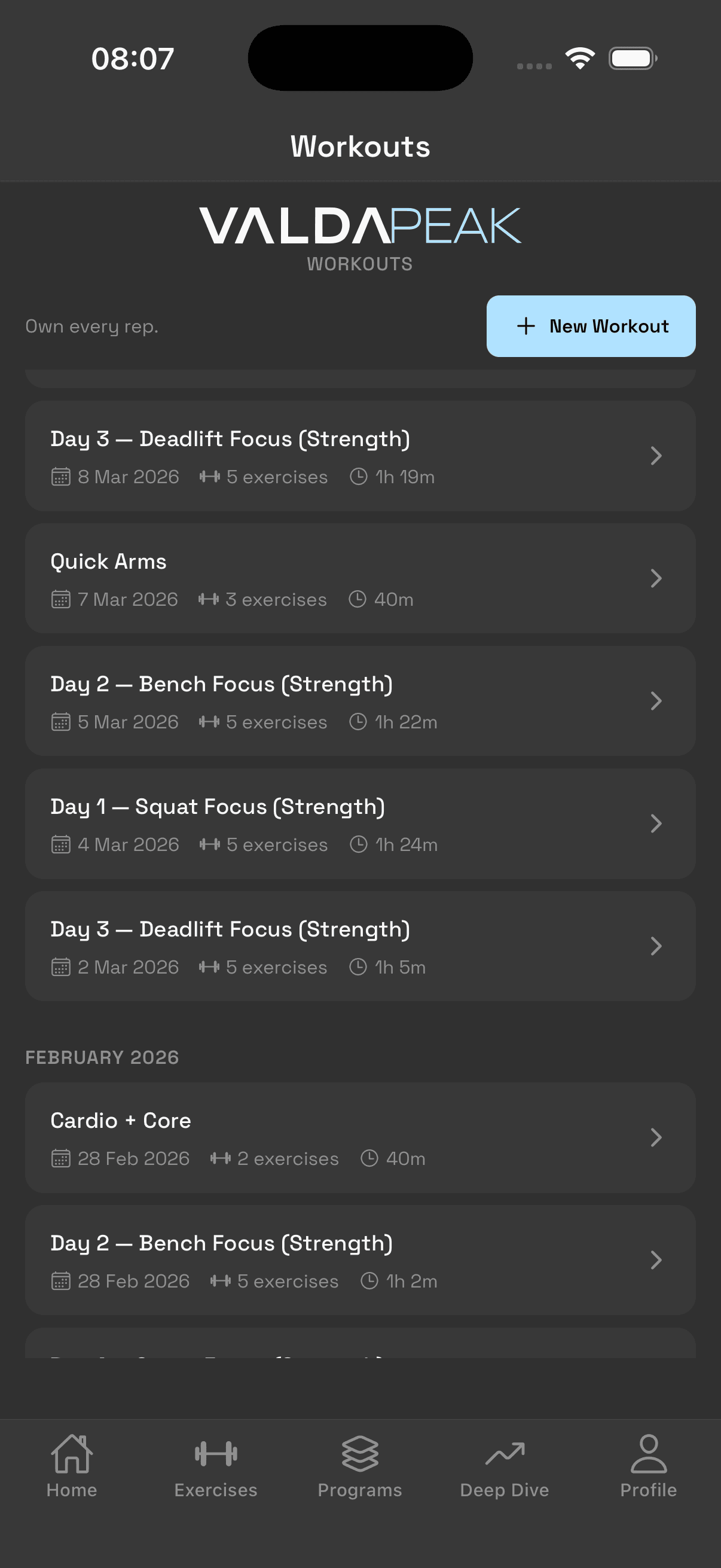Click the dumbbell icon beside Day 1's exercise count
The height and width of the screenshot is (1568, 721).
click(210, 844)
